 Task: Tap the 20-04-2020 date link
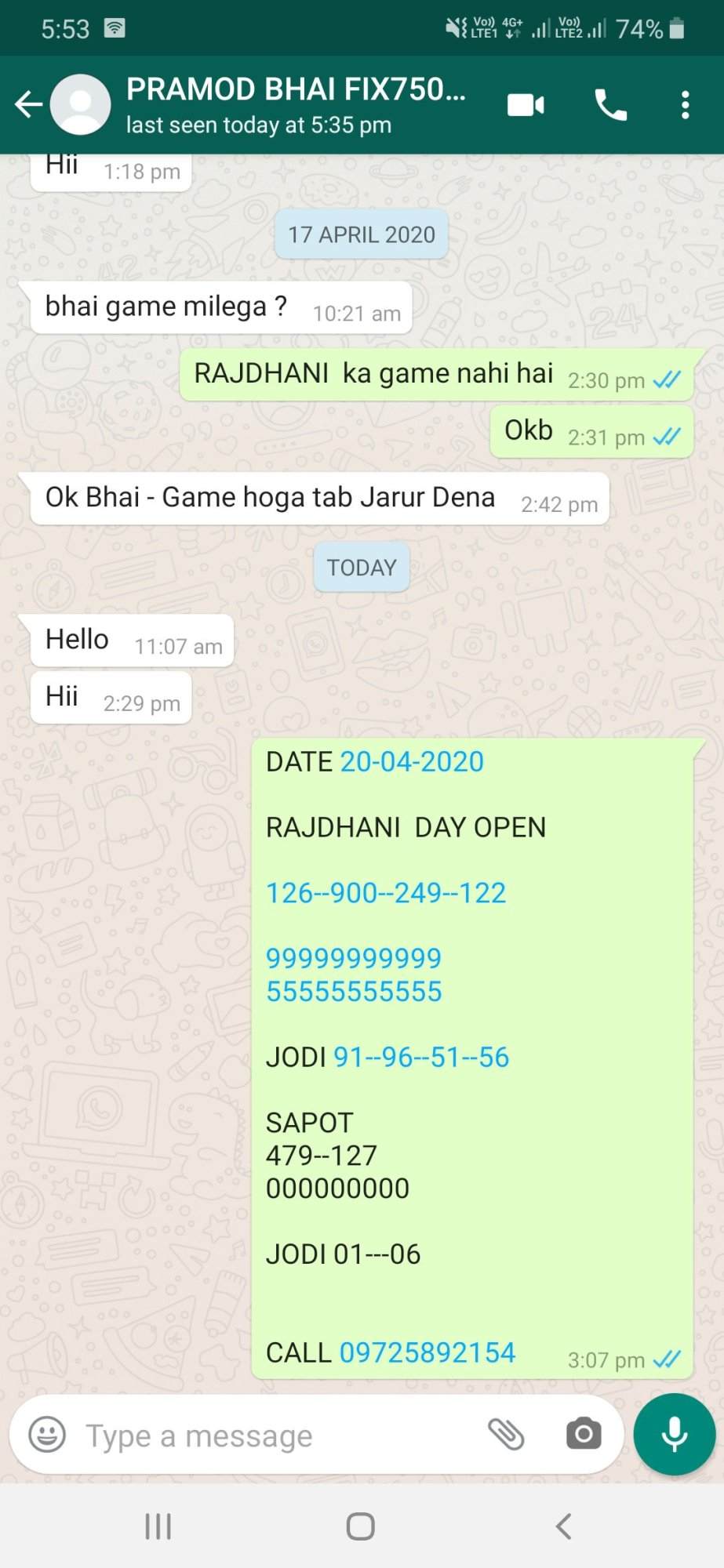pos(412,762)
